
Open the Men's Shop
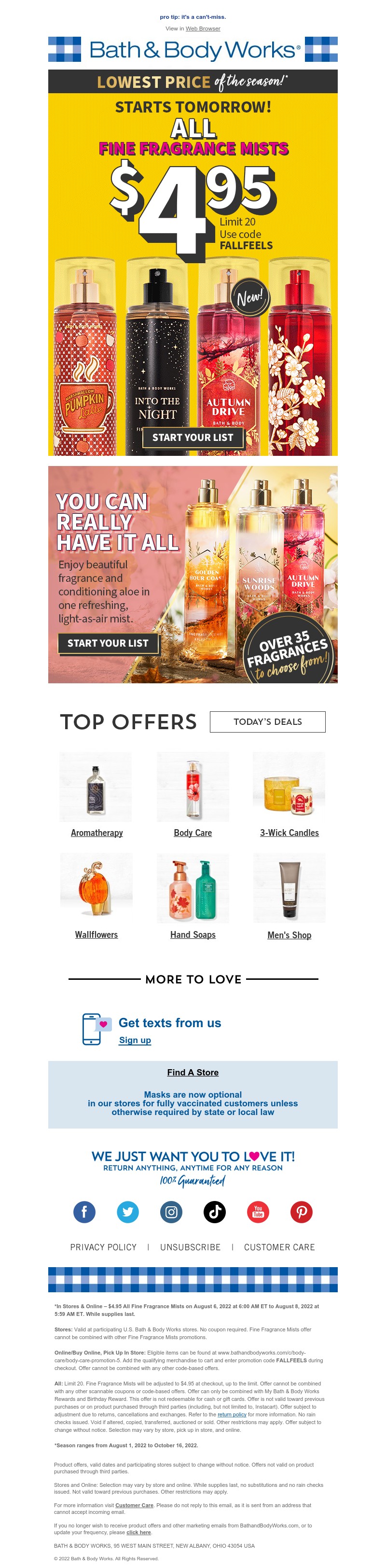click(289, 934)
